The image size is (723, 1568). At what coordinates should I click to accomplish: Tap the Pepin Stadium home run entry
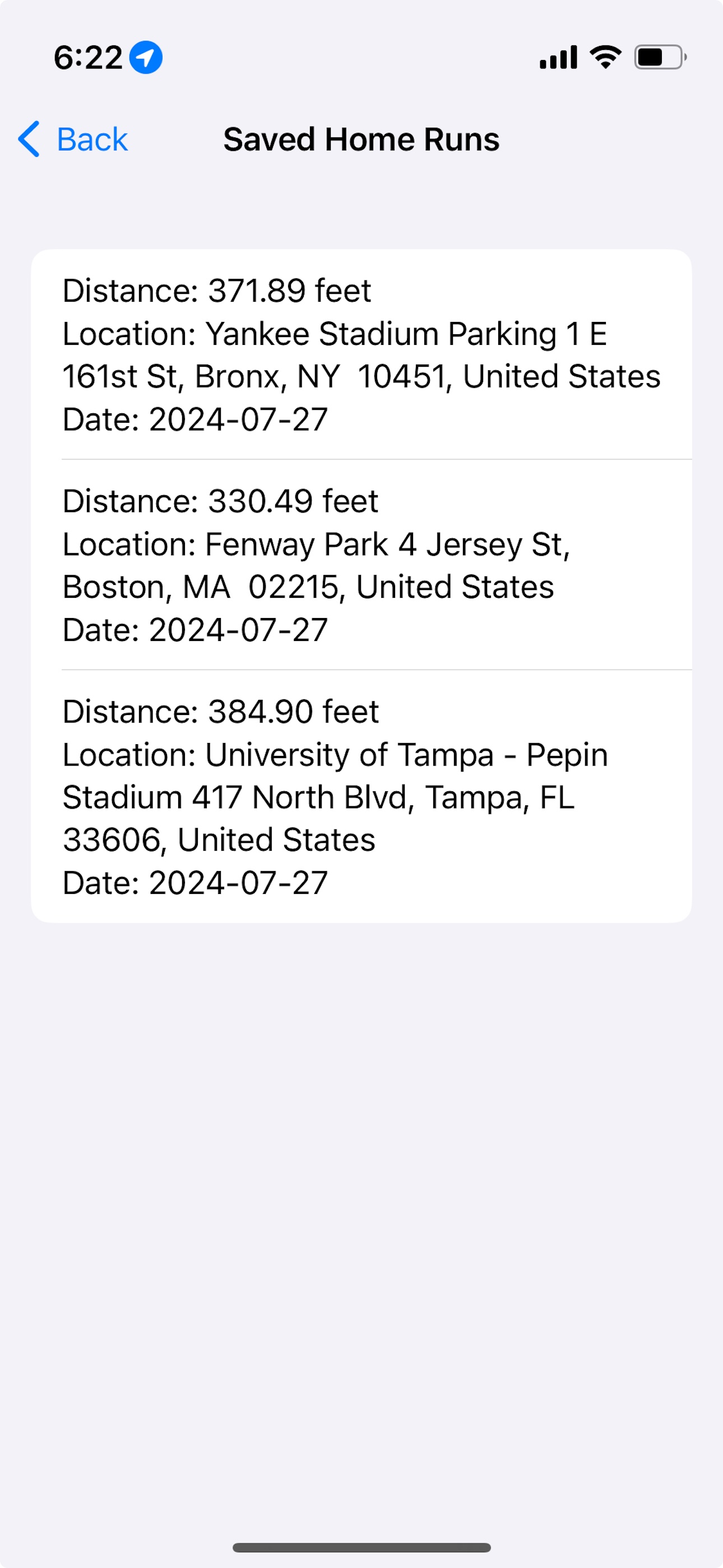tap(361, 797)
